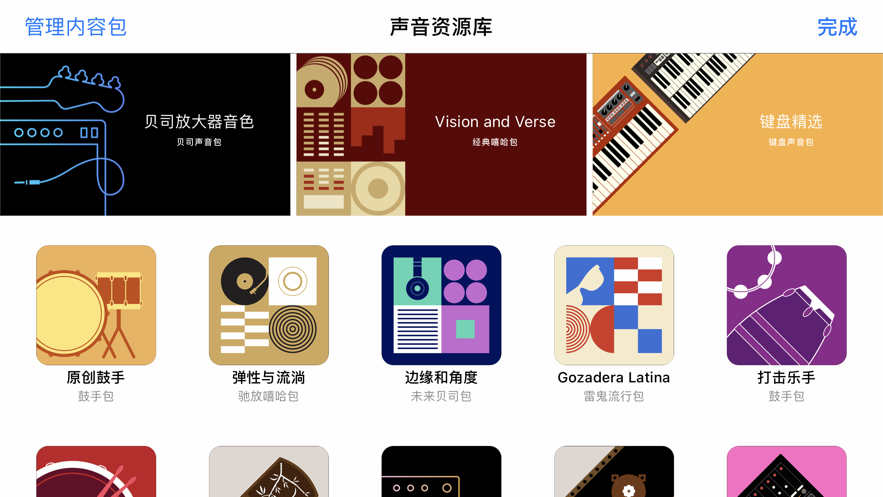Open the 边缘和角度 pack
This screenshot has width=883, height=497.
coord(441,306)
